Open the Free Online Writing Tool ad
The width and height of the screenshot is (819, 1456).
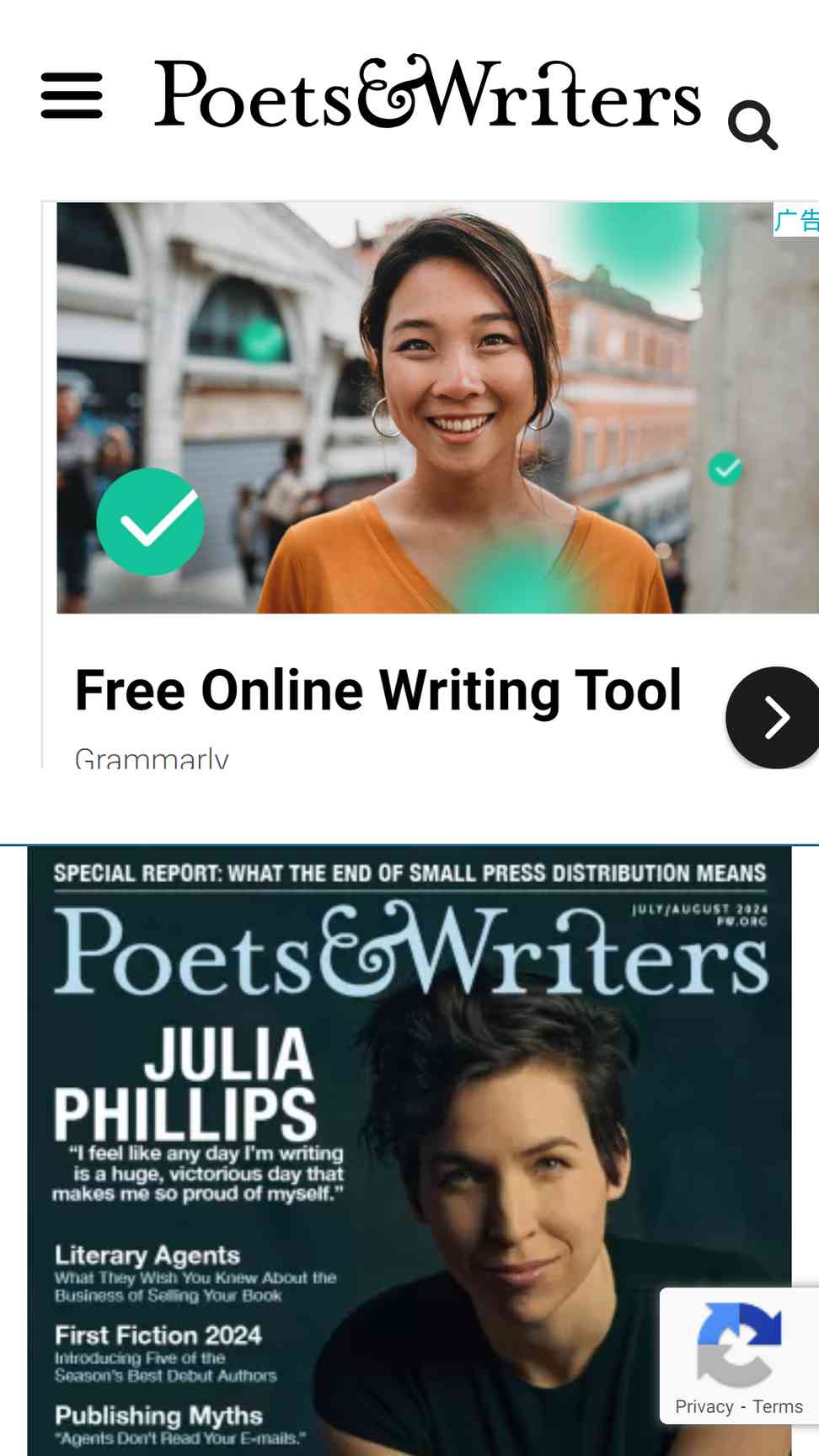[377, 690]
